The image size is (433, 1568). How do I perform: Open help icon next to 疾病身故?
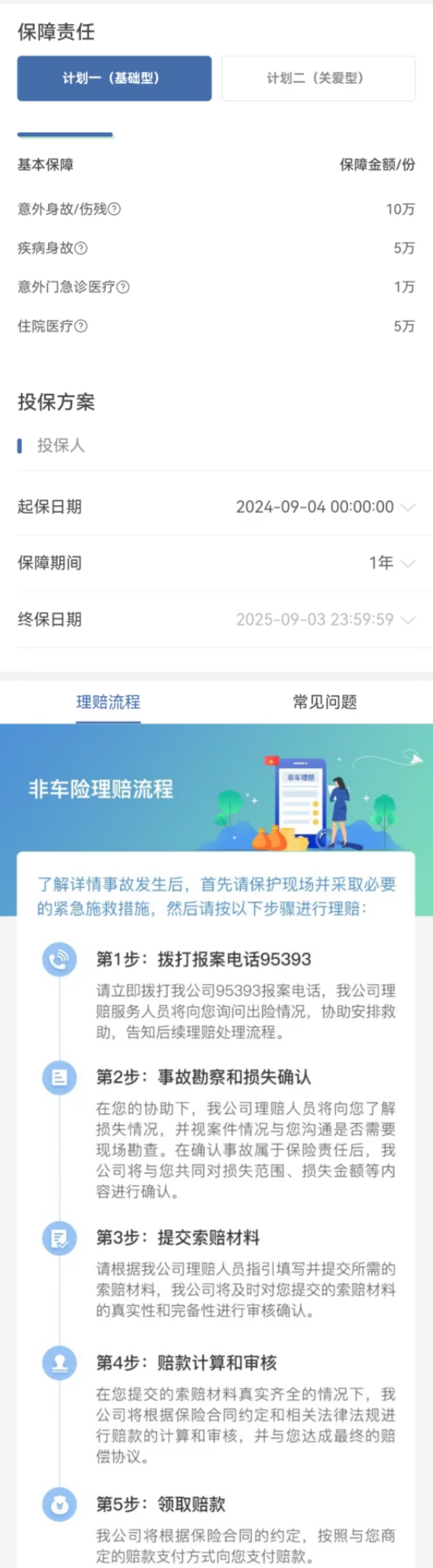pyautogui.click(x=81, y=248)
